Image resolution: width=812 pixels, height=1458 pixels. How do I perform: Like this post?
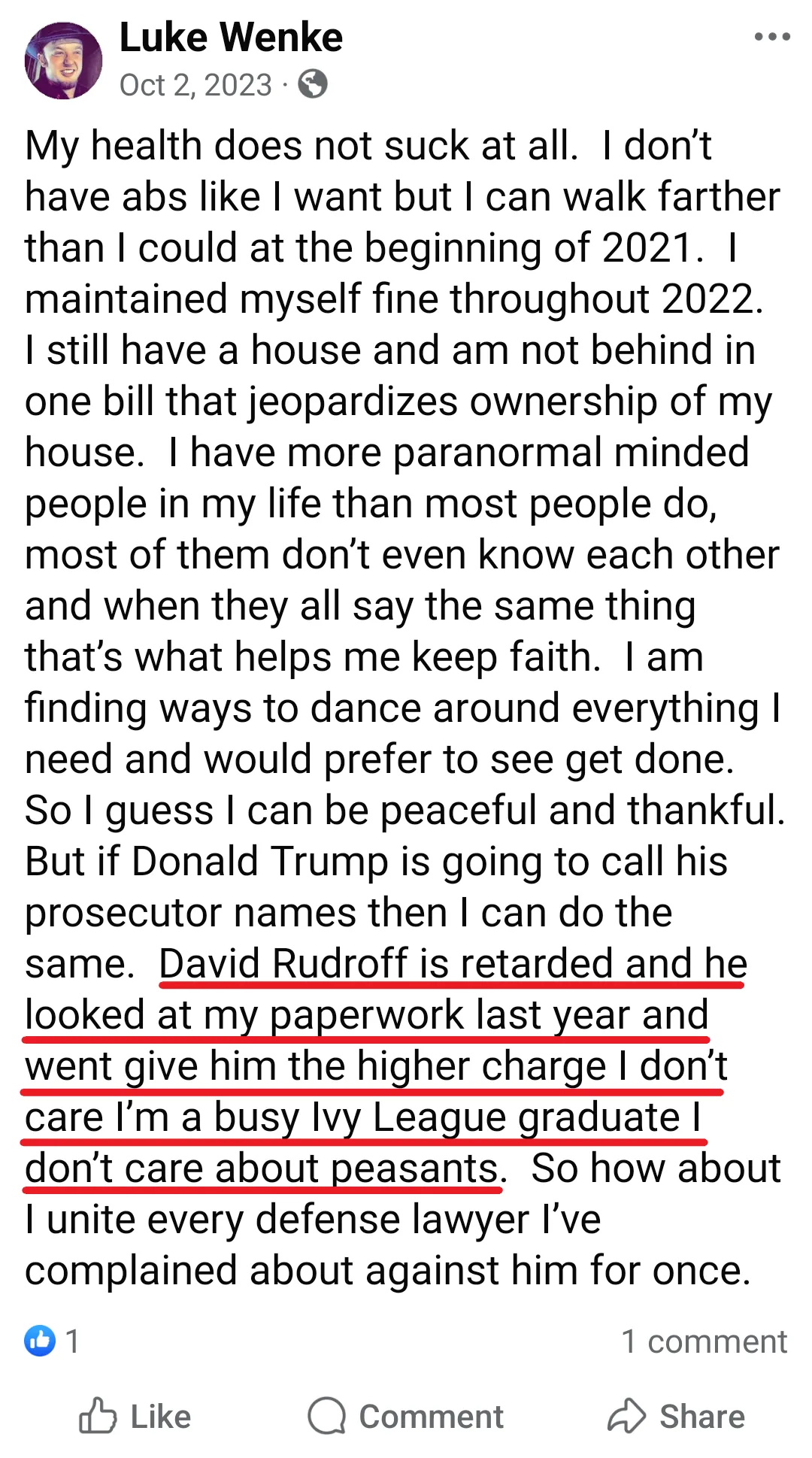[135, 1417]
